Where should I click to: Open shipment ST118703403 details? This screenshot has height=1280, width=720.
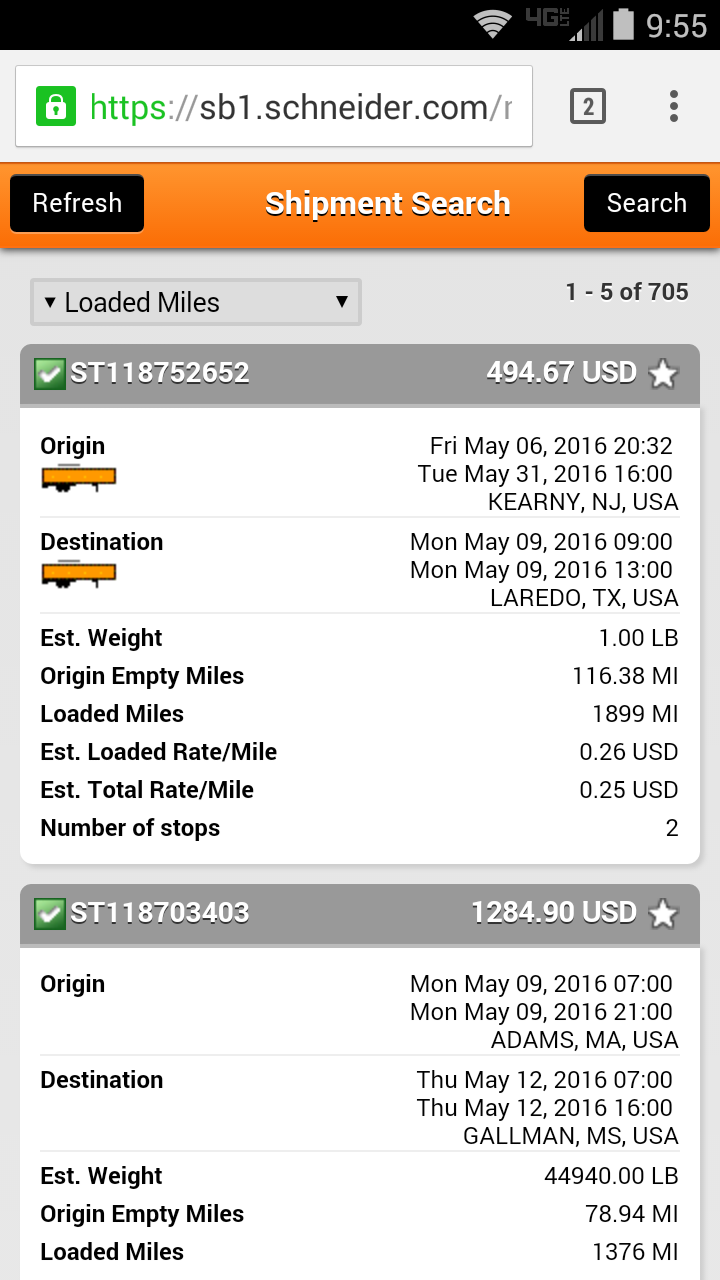click(x=160, y=913)
